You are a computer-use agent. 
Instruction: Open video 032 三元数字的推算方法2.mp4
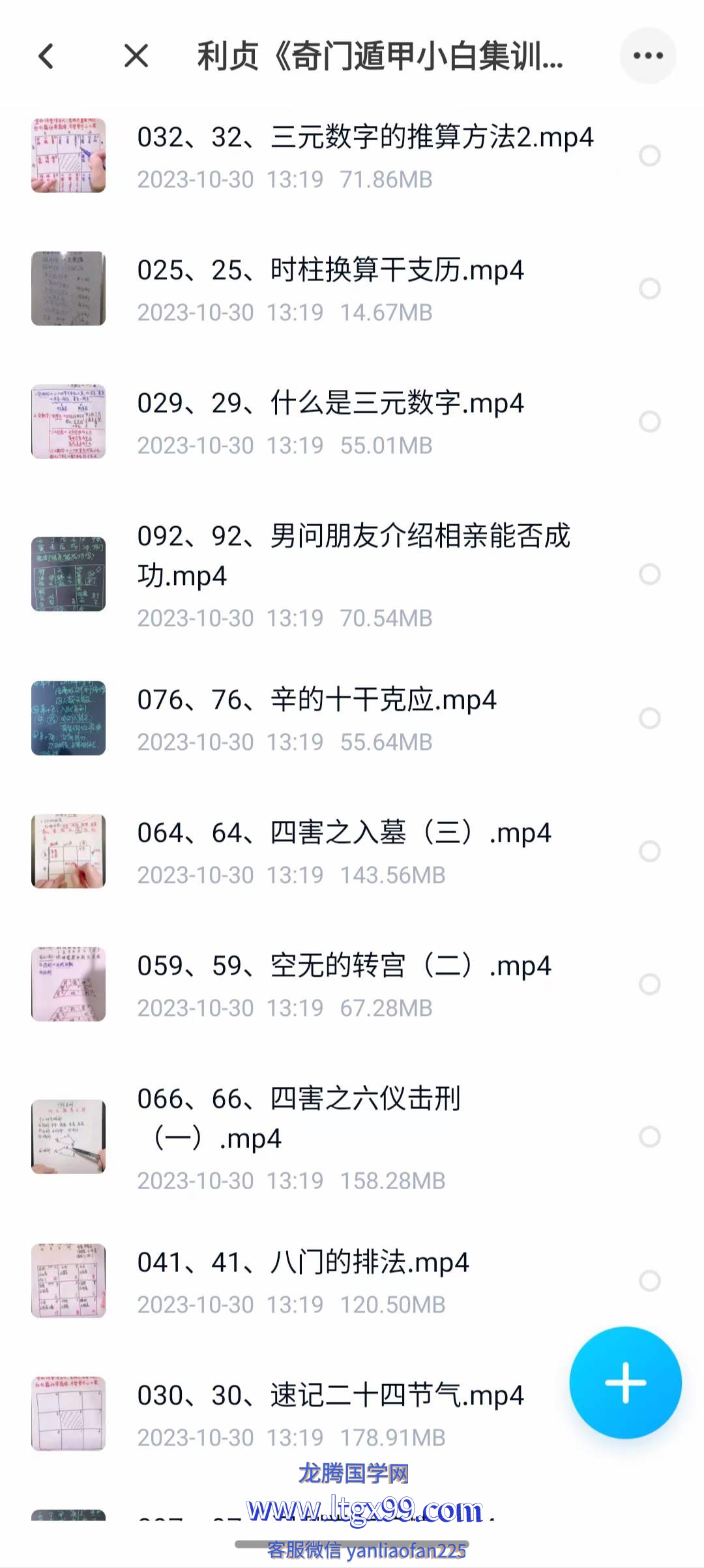(x=365, y=138)
